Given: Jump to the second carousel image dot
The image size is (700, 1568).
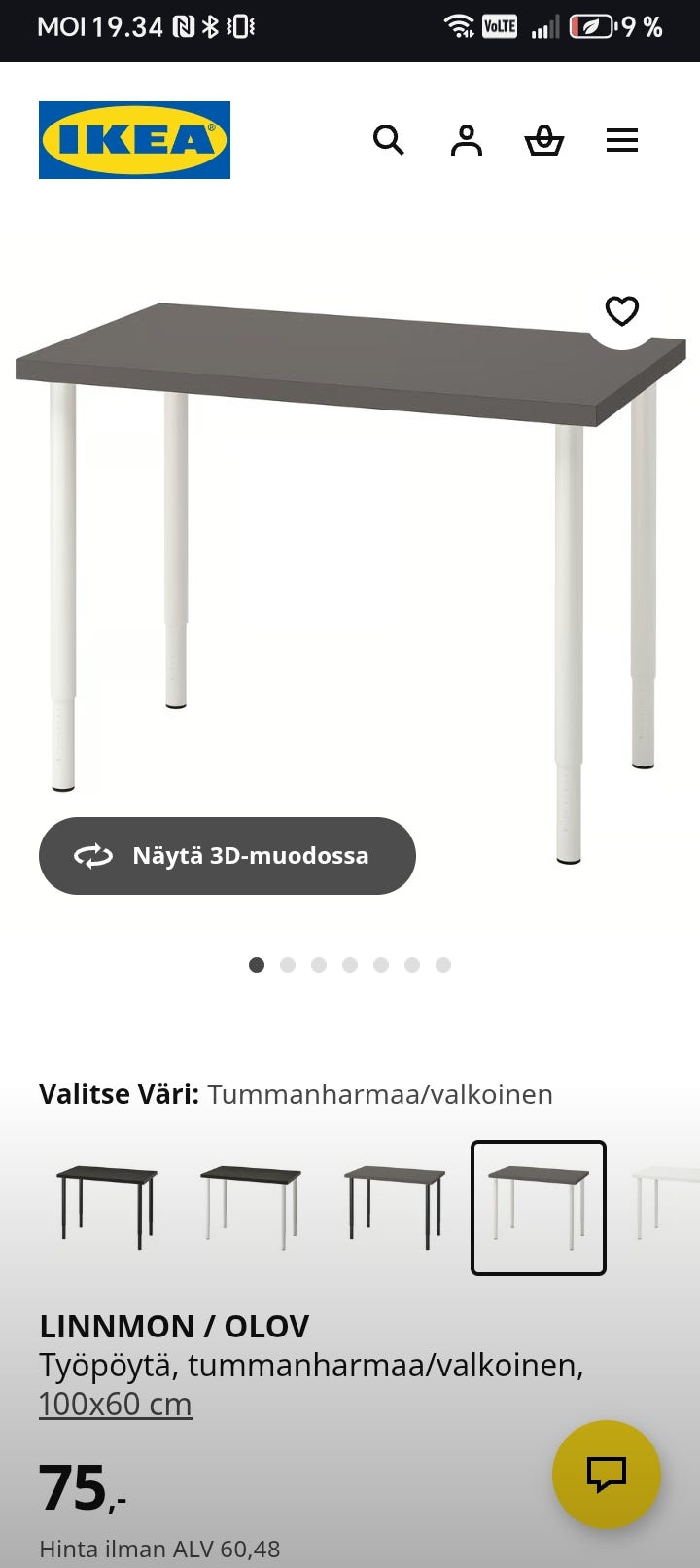Looking at the screenshot, I should coord(288,965).
